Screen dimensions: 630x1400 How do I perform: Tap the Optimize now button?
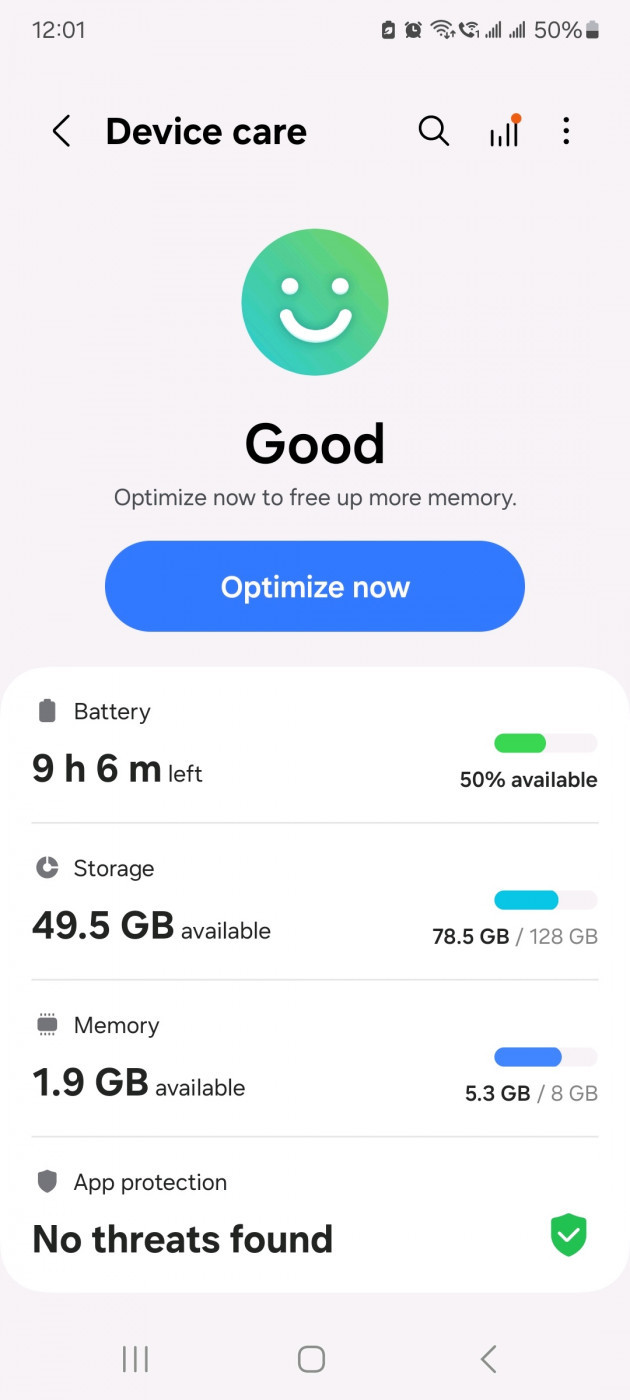click(315, 586)
